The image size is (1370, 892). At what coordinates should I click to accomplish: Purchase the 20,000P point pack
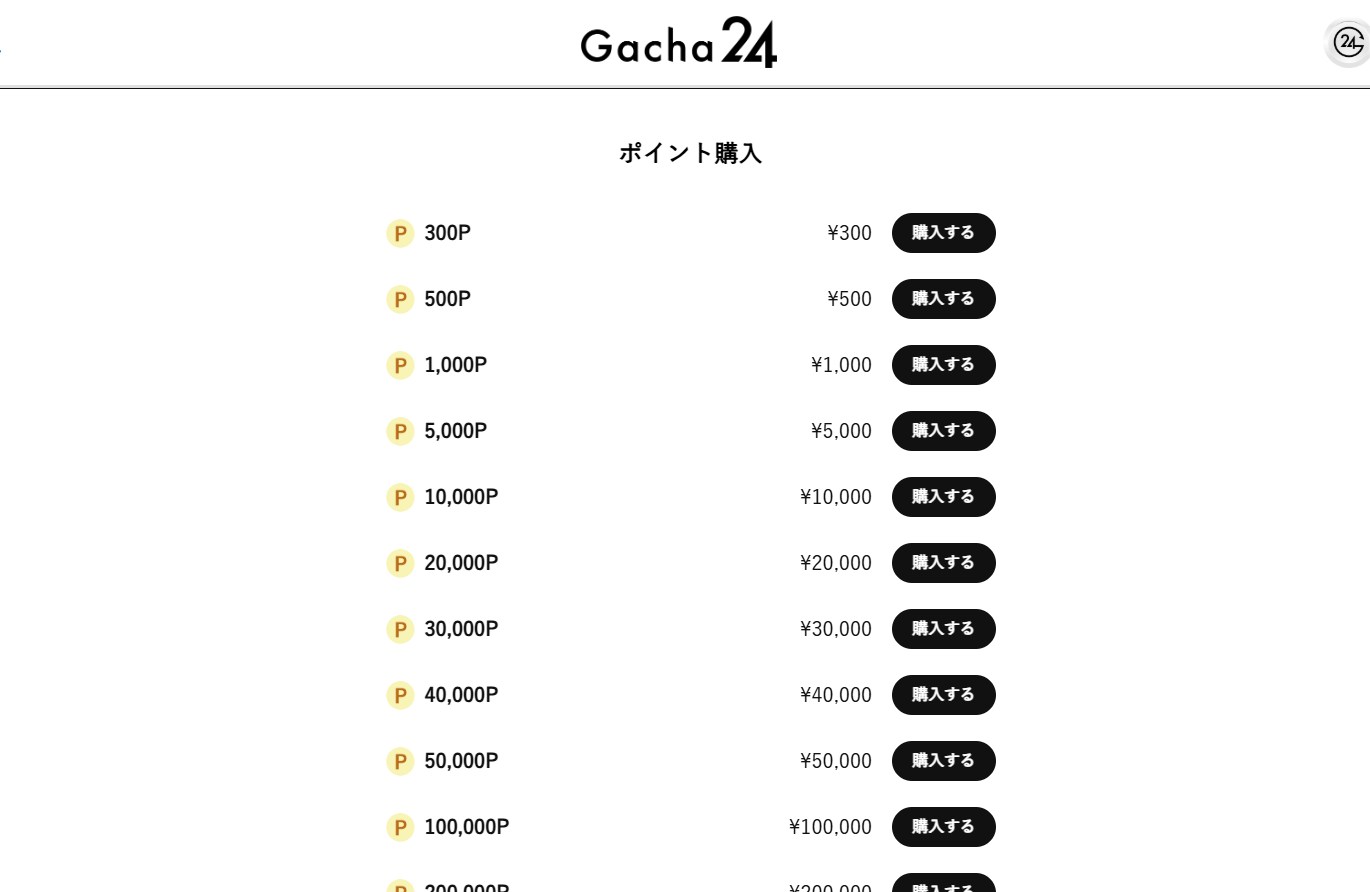(943, 563)
